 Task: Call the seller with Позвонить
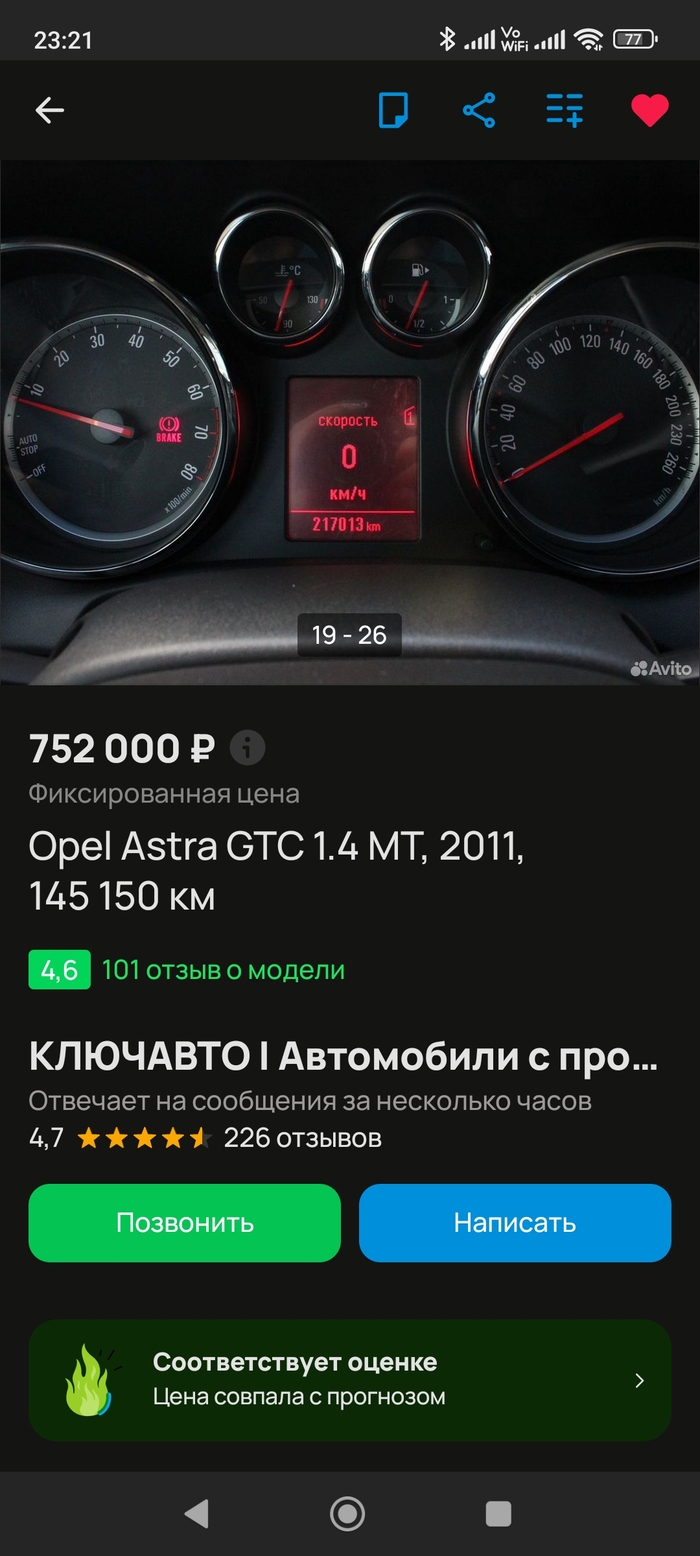(x=184, y=1222)
